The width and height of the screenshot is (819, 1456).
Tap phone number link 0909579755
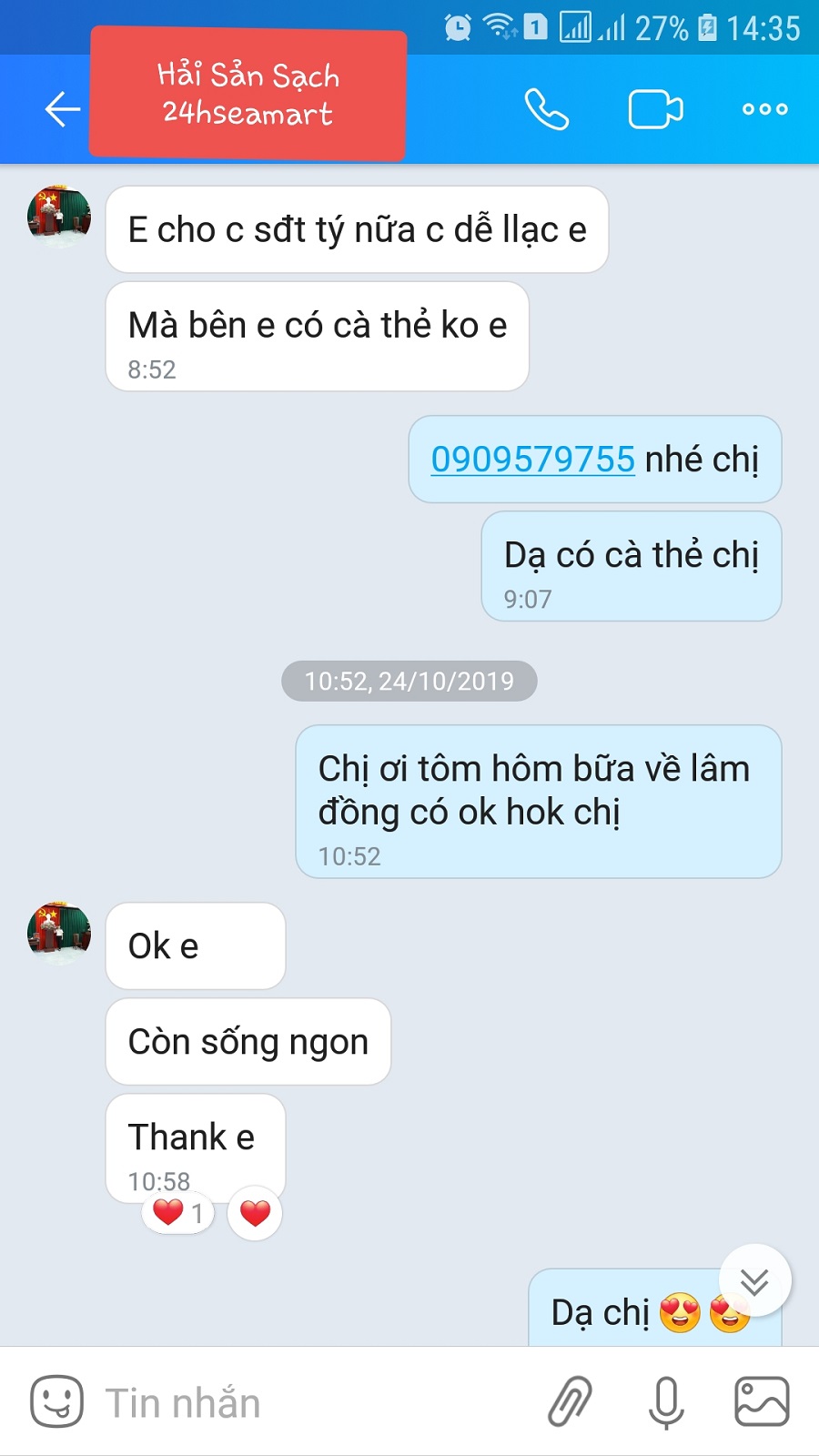coord(532,460)
